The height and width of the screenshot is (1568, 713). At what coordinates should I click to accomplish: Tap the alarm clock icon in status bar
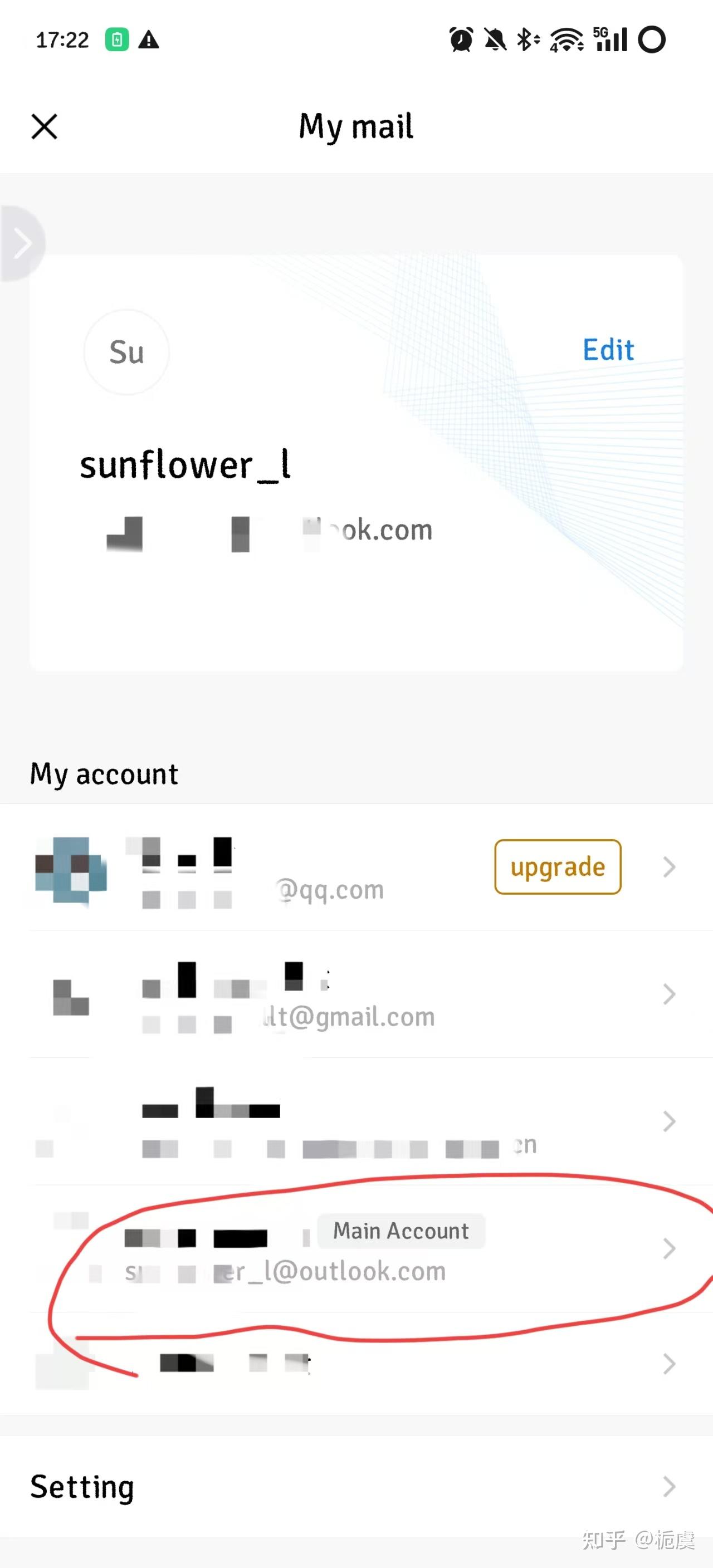tap(461, 38)
